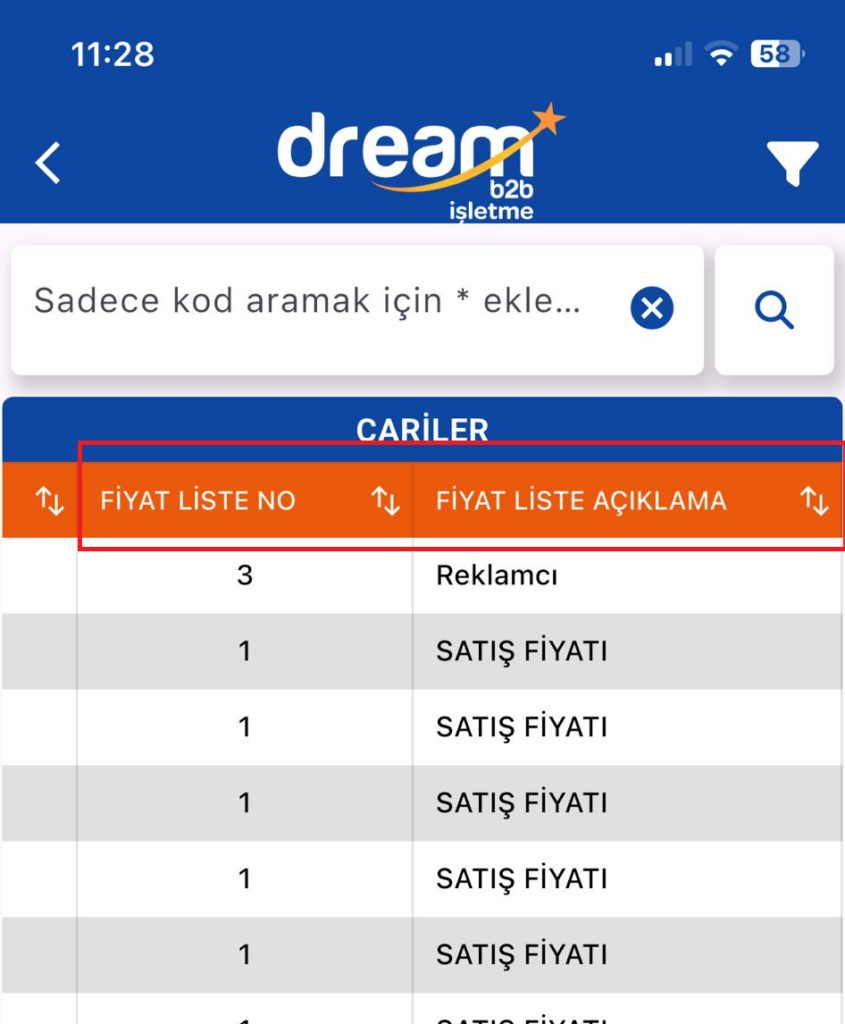Open the Reklamcı row
This screenshot has height=1024, width=845.
496,576
